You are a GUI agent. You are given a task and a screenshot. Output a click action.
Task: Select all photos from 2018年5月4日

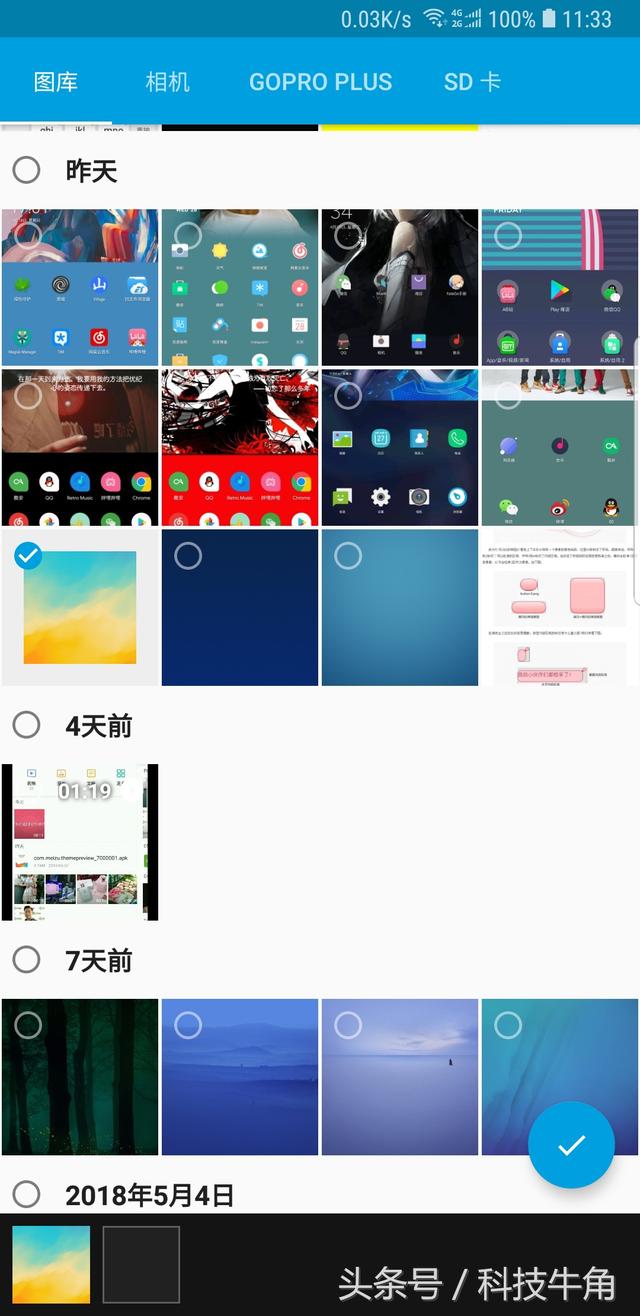(26, 1193)
